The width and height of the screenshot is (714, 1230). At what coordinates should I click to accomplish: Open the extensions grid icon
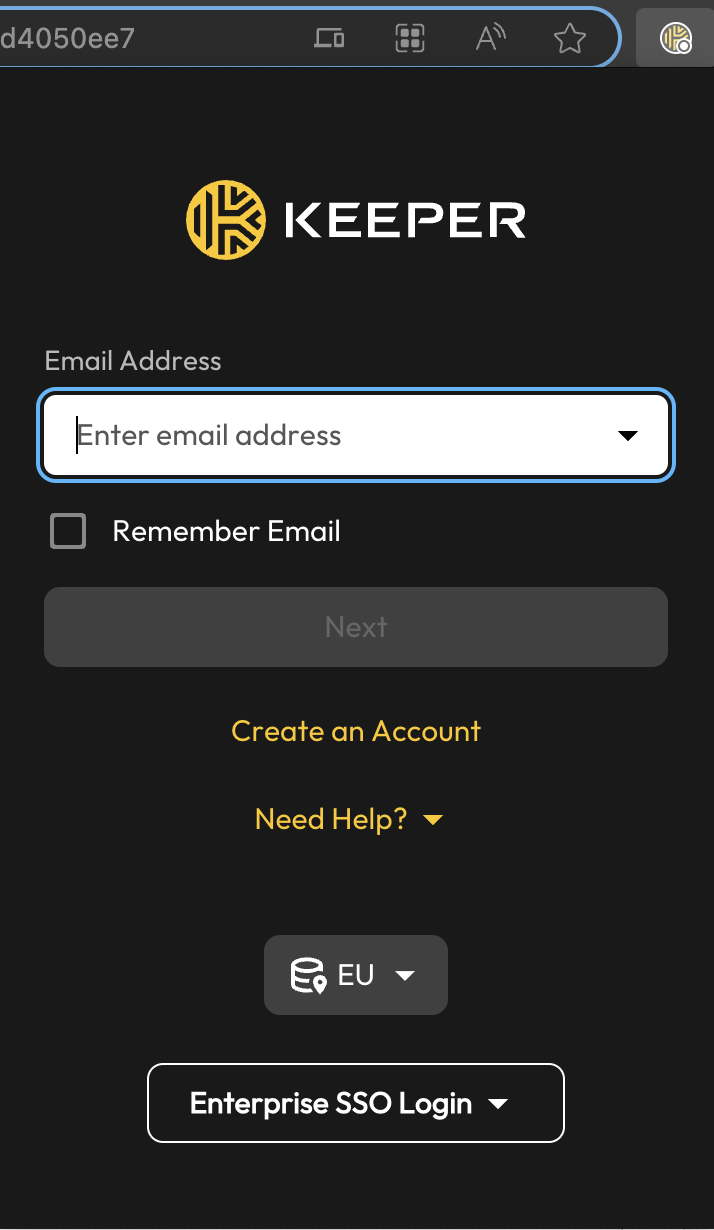point(410,39)
